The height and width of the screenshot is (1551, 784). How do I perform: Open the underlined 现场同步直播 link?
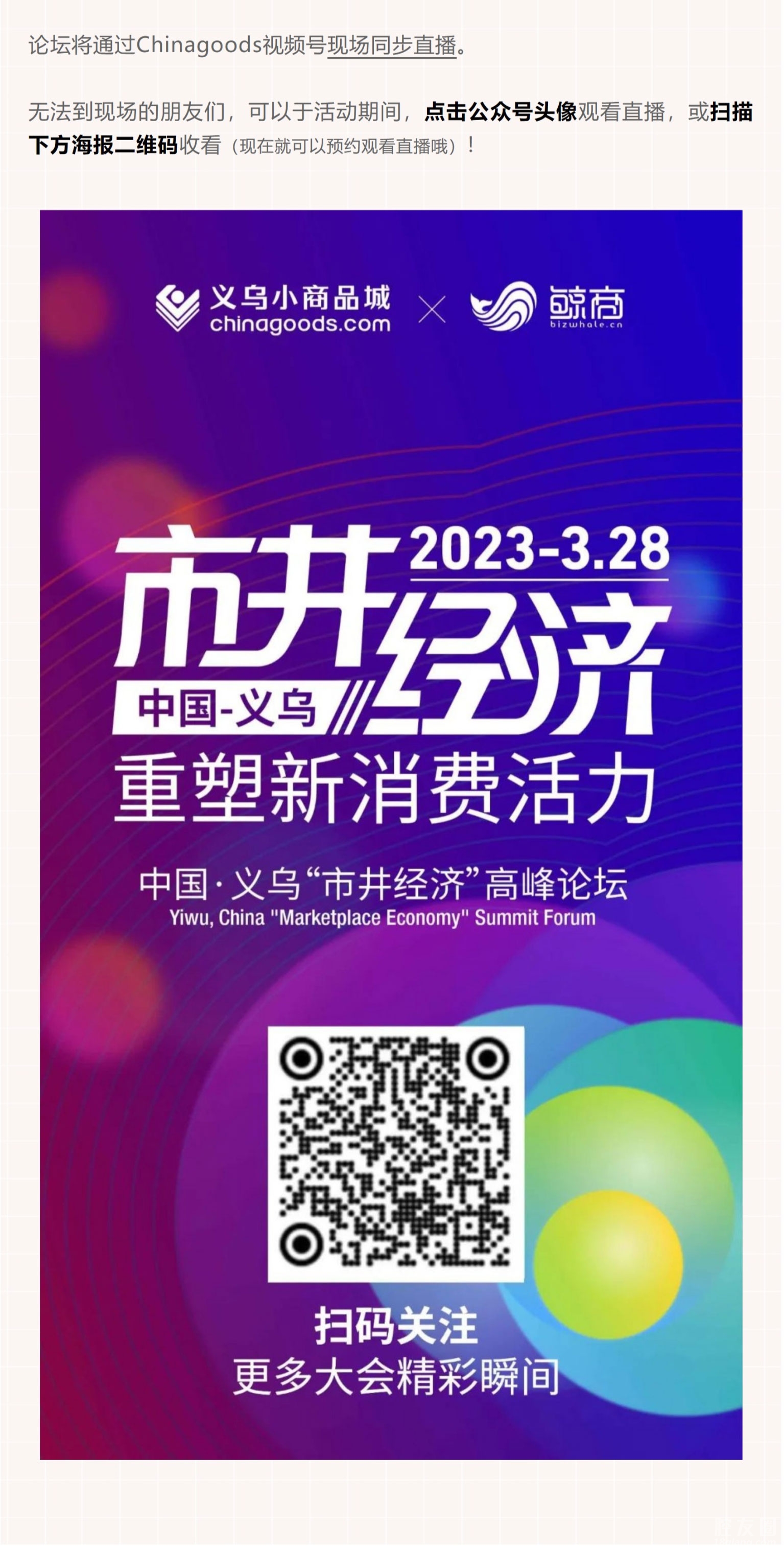[391, 45]
